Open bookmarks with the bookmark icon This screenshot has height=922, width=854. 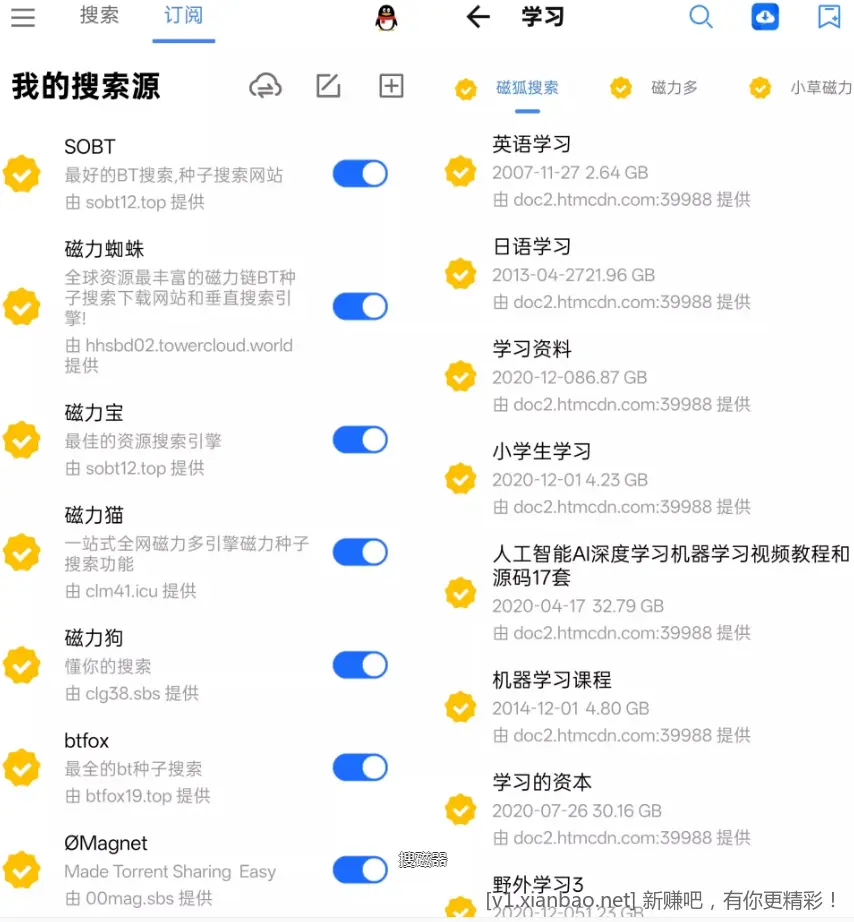pos(828,17)
